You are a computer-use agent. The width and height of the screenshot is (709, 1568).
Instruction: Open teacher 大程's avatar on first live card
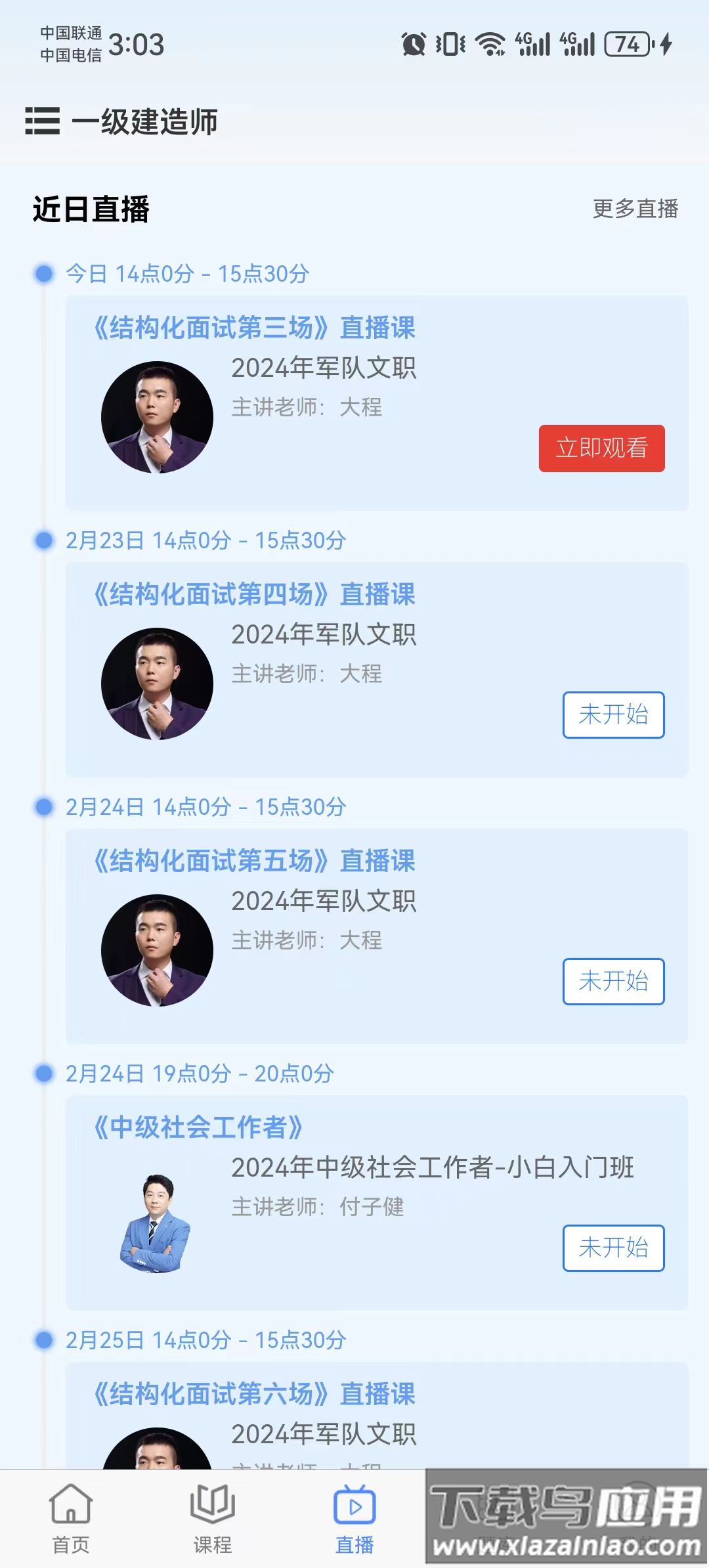158,415
